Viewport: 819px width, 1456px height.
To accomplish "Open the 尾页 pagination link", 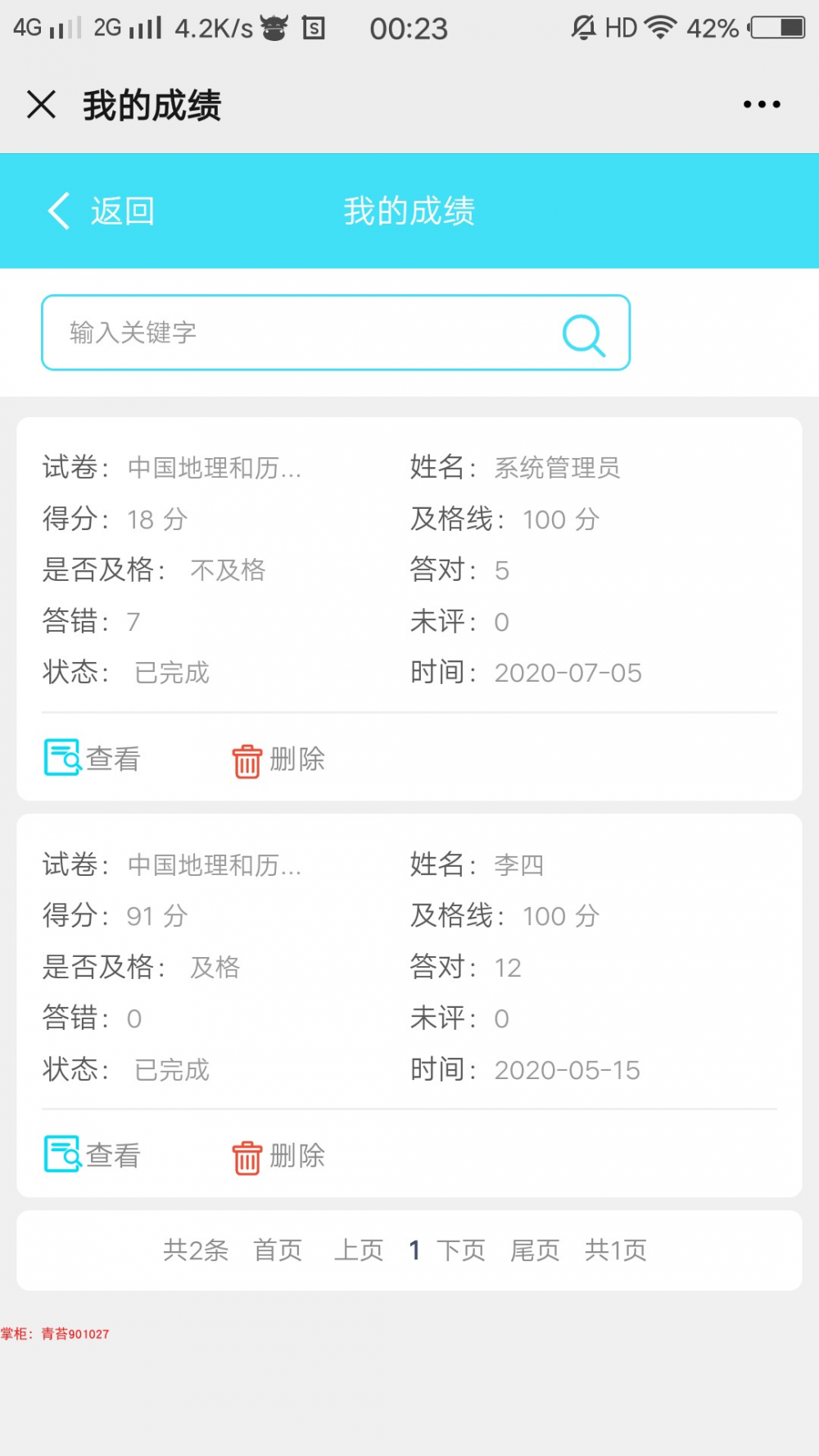I will click(x=535, y=1251).
